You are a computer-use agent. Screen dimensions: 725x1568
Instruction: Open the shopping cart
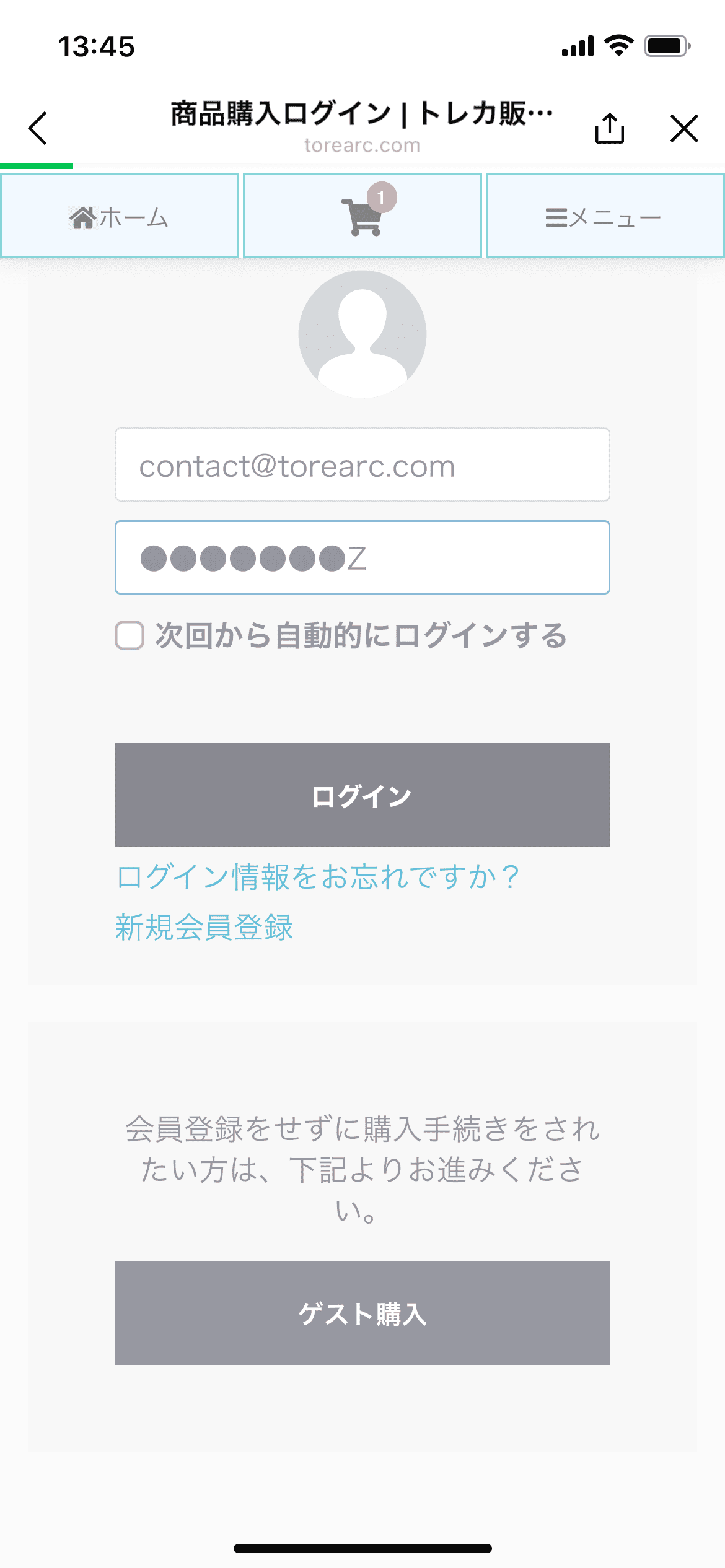tap(362, 216)
